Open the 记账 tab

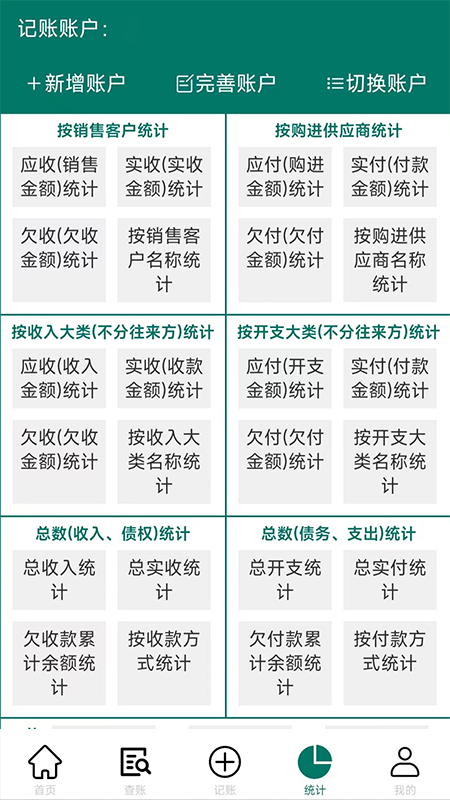point(225,769)
